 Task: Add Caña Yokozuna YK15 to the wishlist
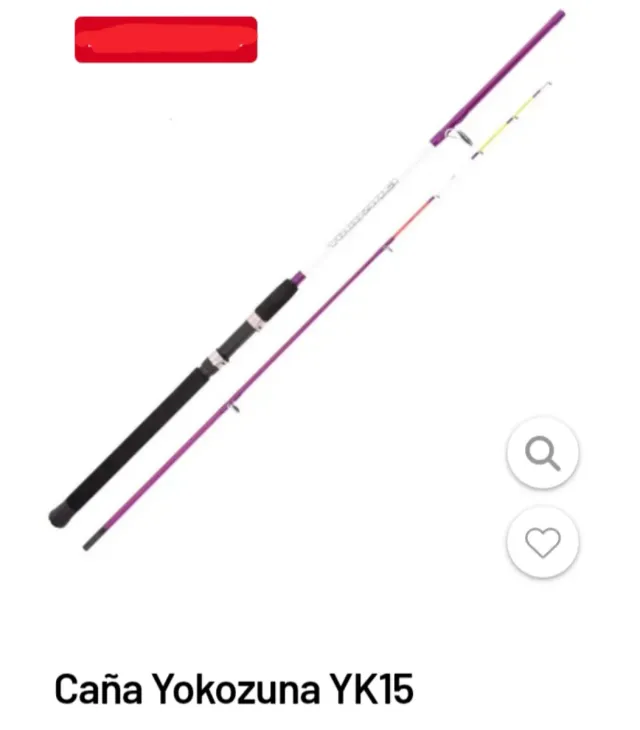click(x=543, y=543)
